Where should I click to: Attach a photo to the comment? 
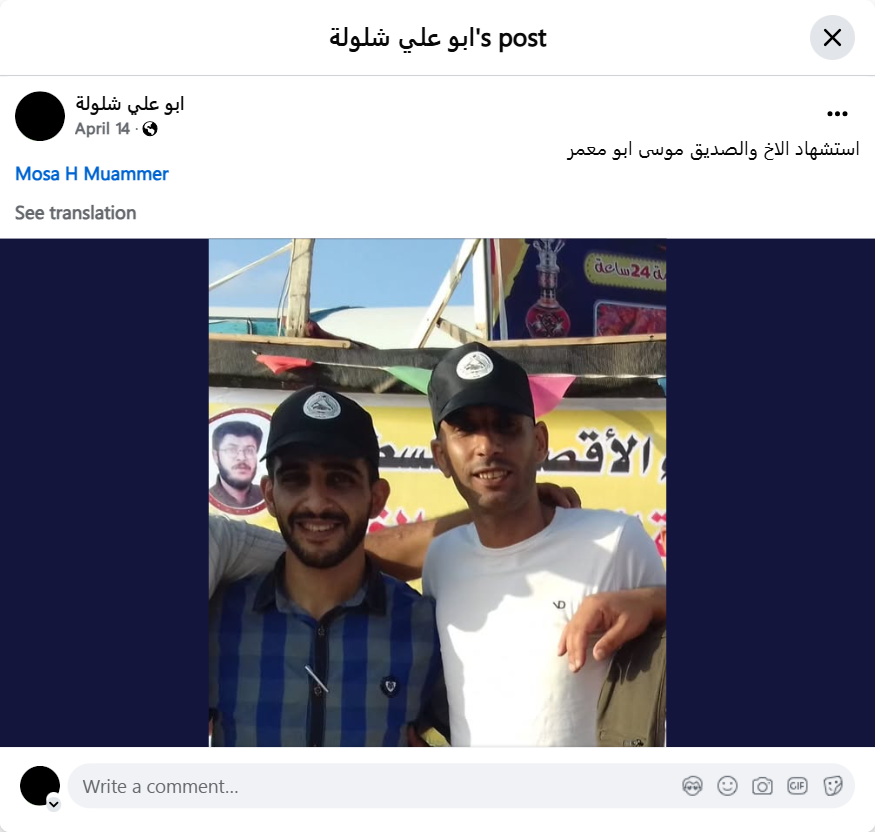pos(762,786)
